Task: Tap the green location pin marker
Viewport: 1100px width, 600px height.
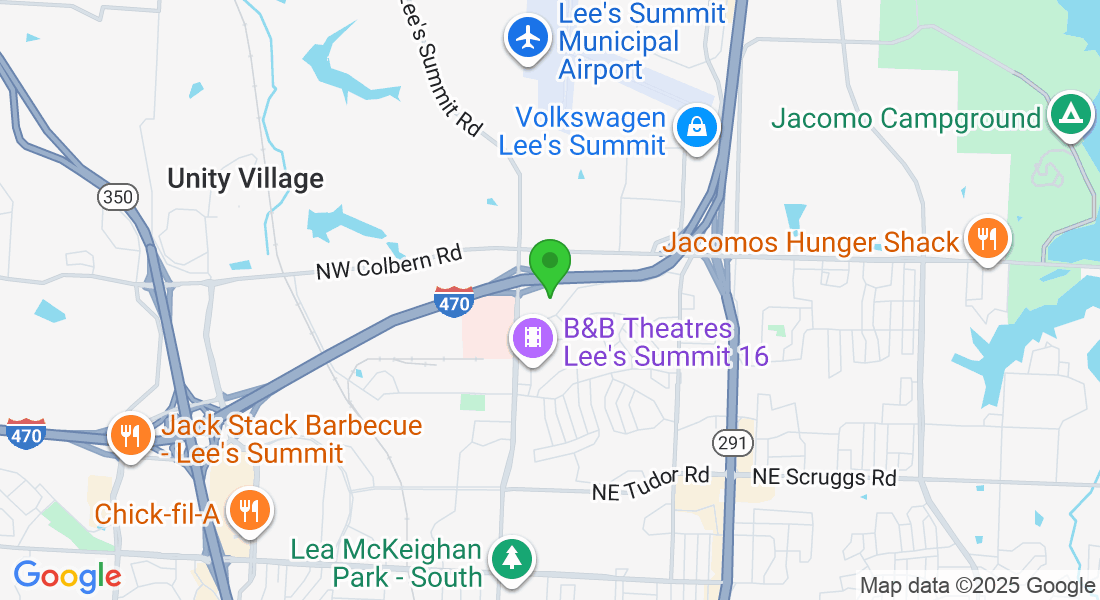Action: (549, 264)
